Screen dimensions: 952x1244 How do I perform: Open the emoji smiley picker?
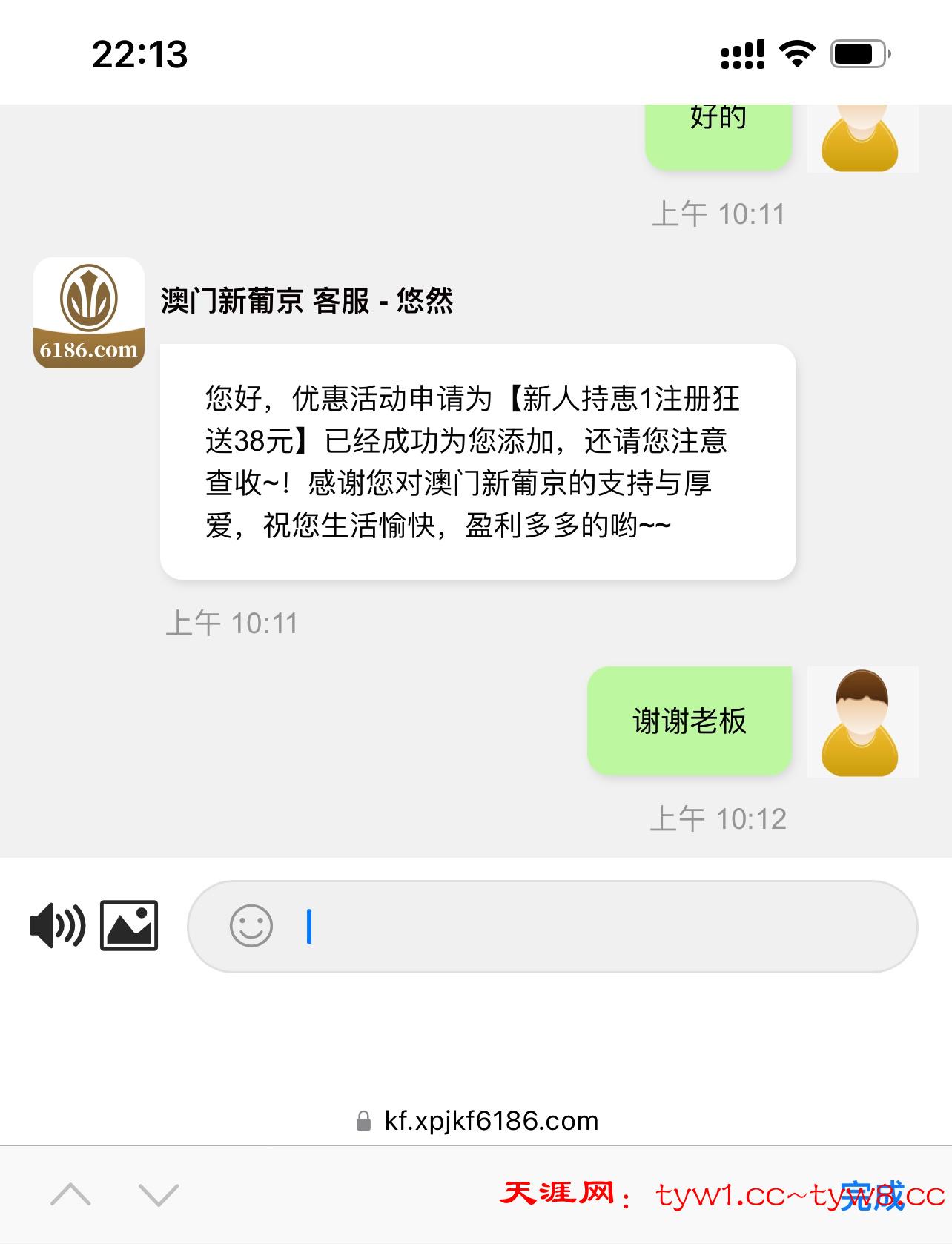pos(251,925)
